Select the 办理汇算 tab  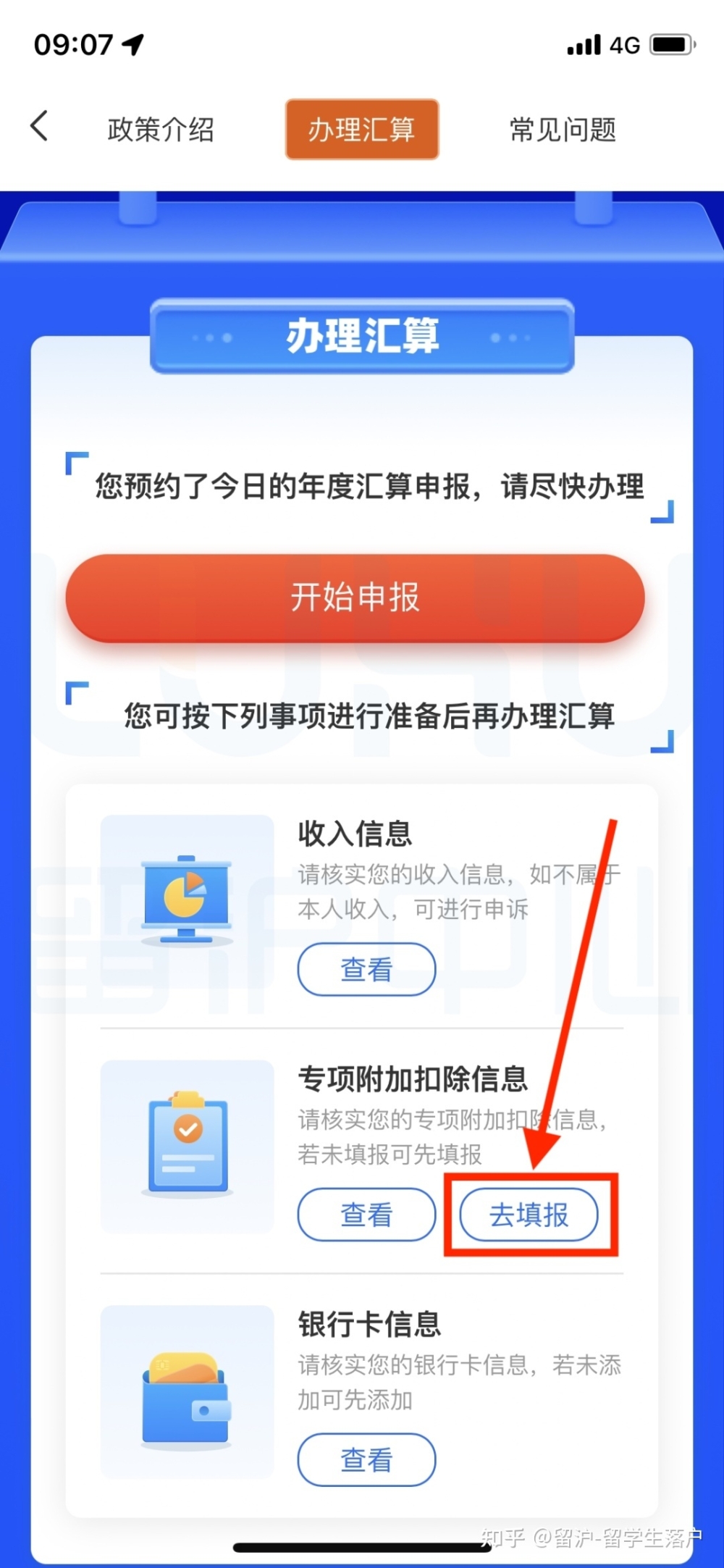(362, 130)
